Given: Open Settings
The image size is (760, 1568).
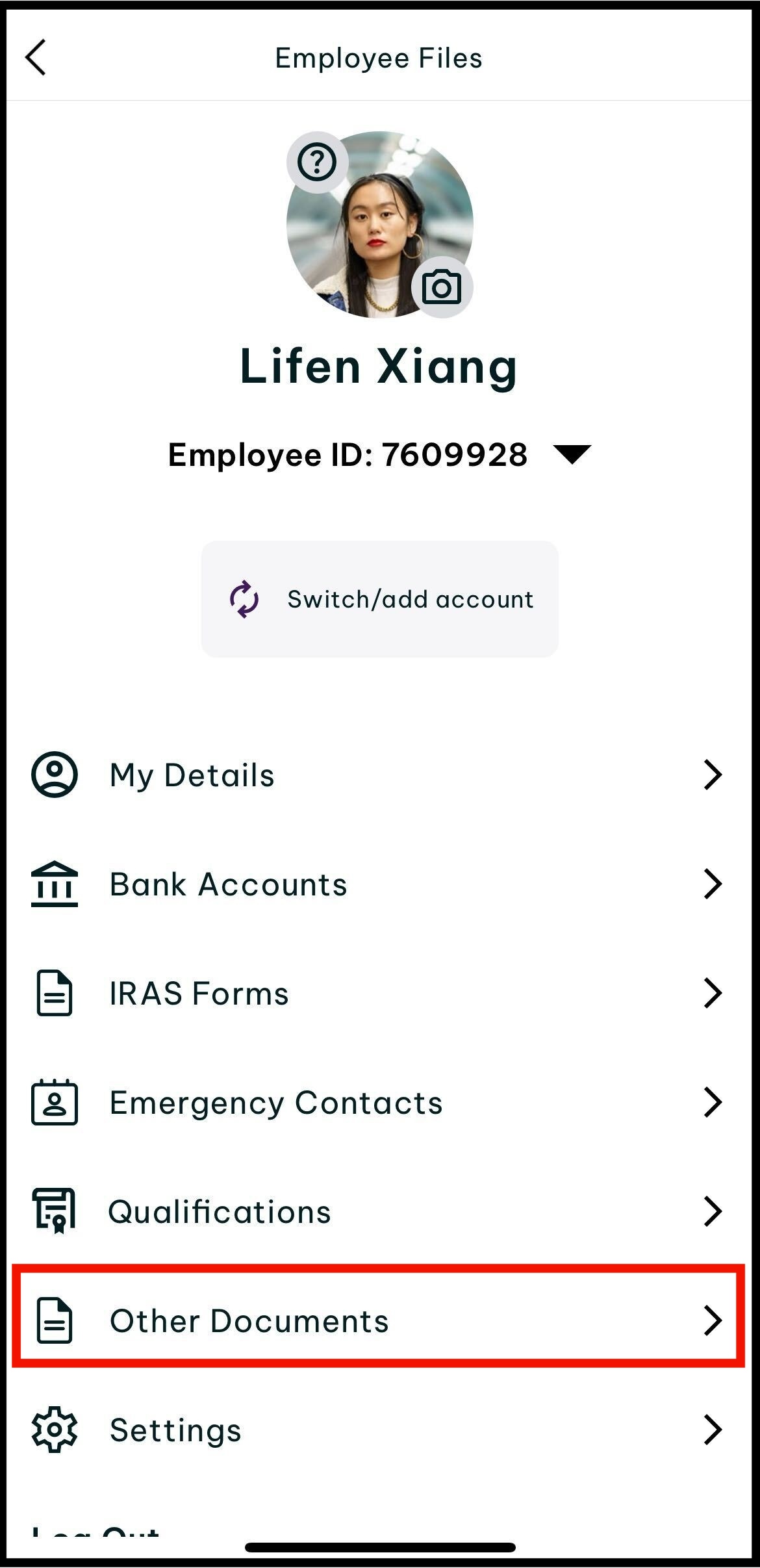Looking at the screenshot, I should (x=379, y=1430).
